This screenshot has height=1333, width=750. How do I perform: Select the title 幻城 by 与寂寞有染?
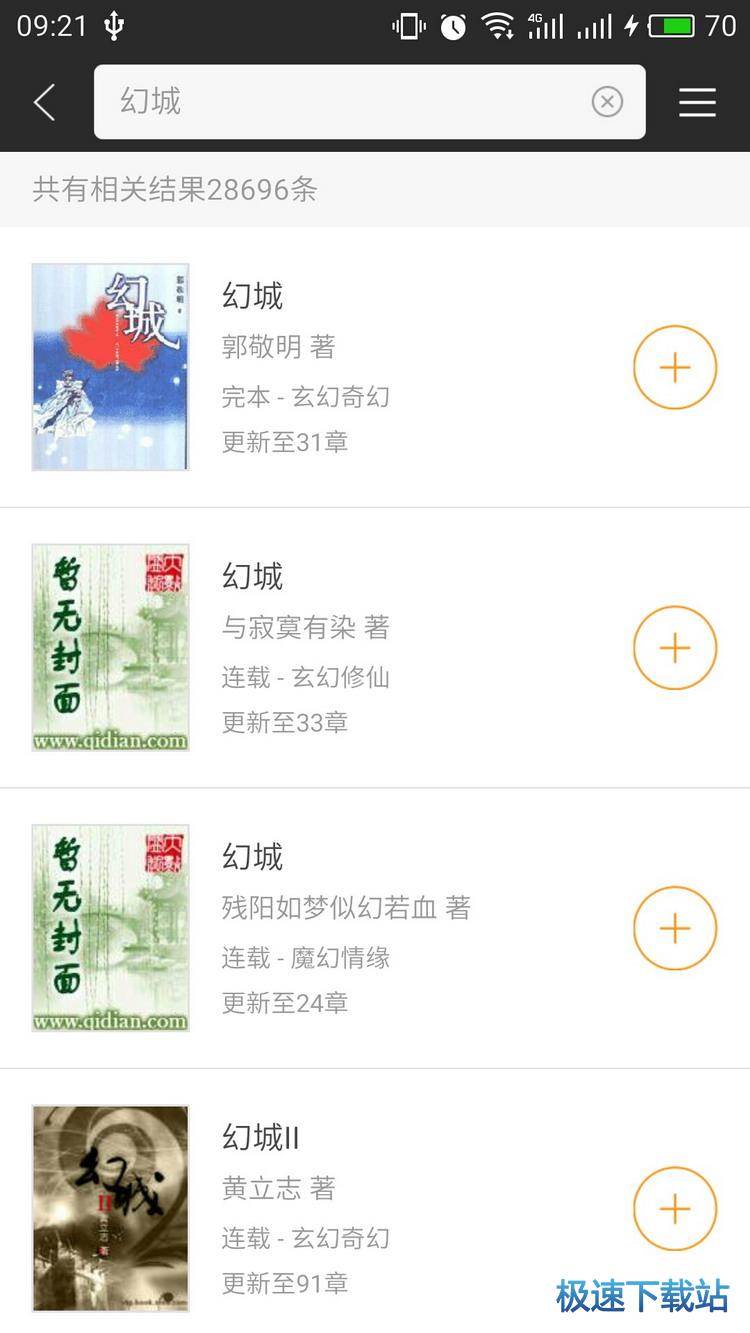[x=251, y=577]
